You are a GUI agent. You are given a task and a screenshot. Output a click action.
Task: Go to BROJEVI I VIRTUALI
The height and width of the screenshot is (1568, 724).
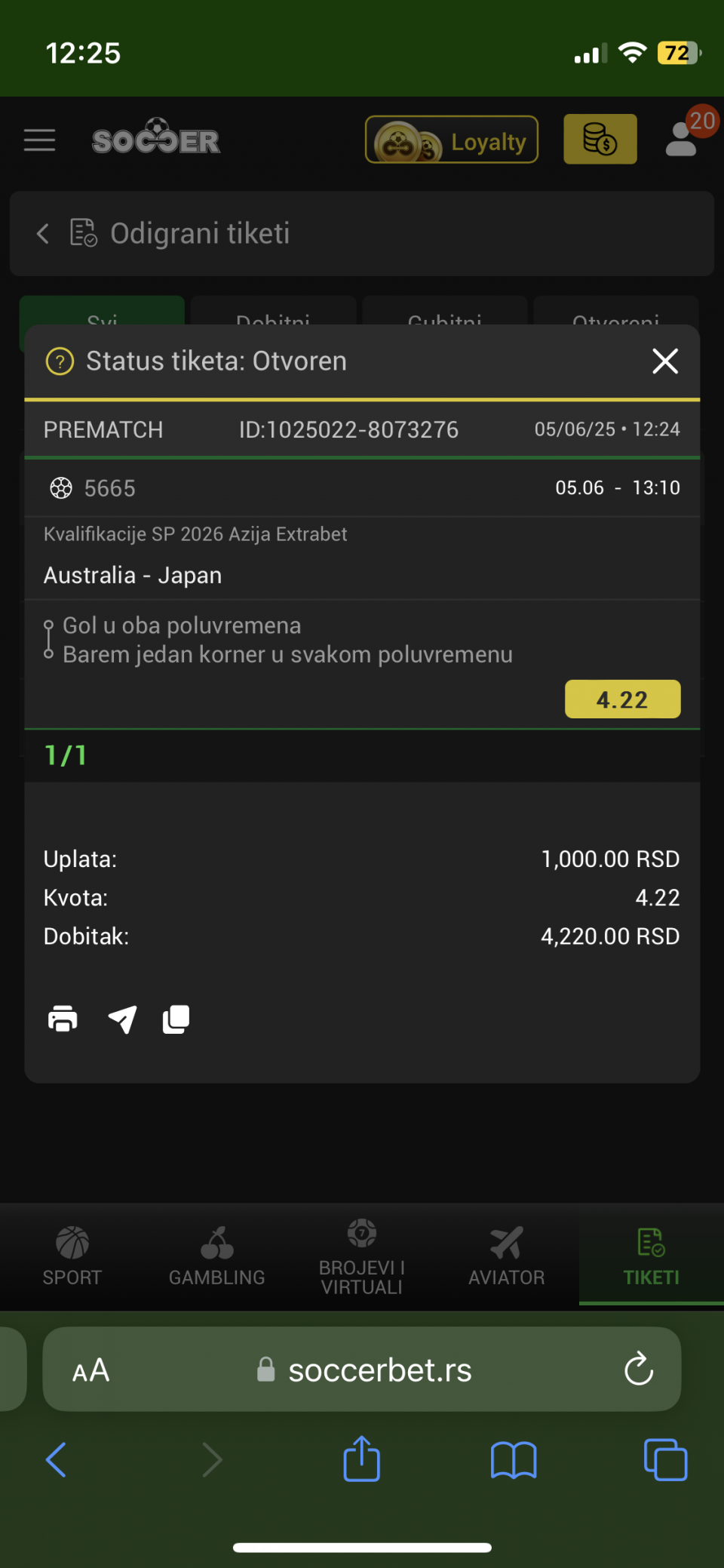(362, 1256)
